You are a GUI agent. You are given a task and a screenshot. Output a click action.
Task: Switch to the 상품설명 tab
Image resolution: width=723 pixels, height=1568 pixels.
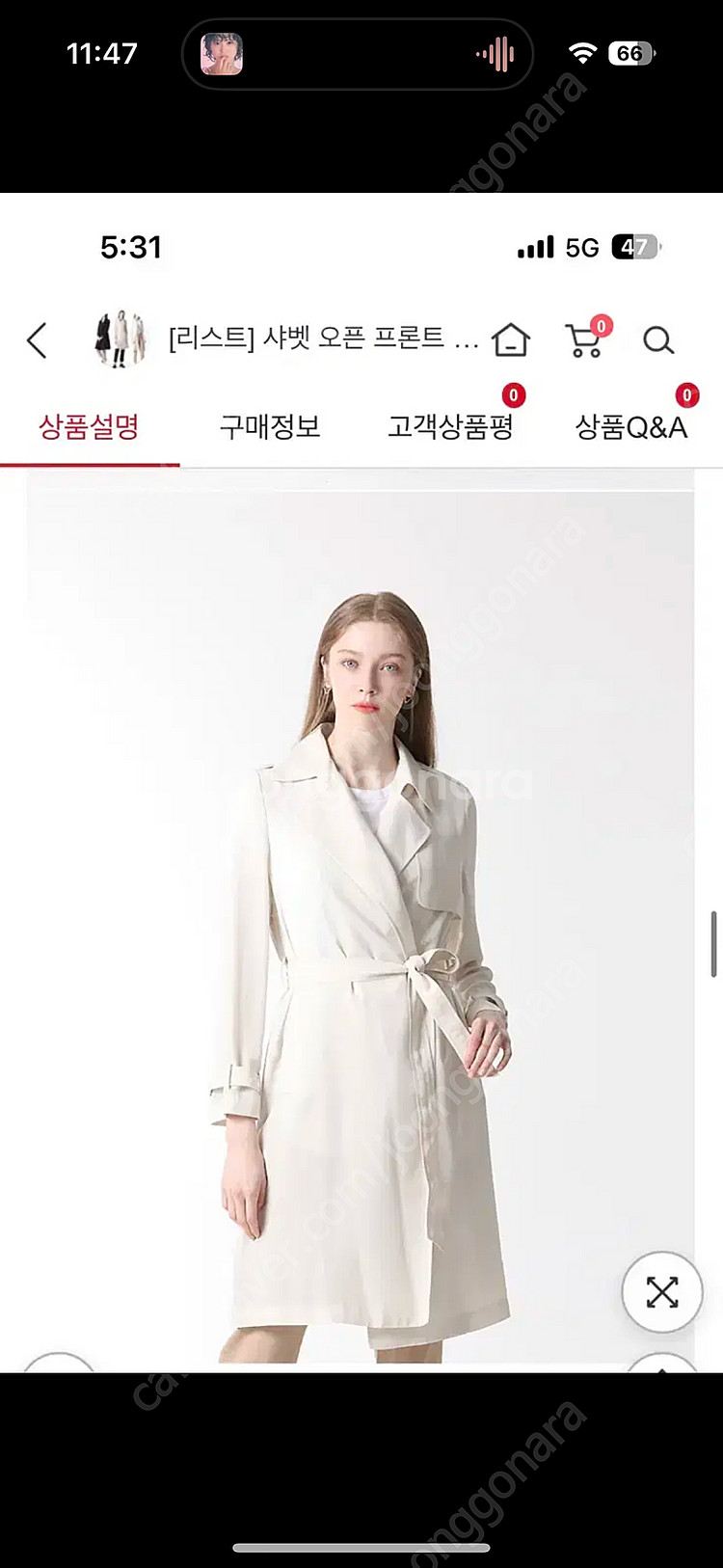[x=89, y=426]
